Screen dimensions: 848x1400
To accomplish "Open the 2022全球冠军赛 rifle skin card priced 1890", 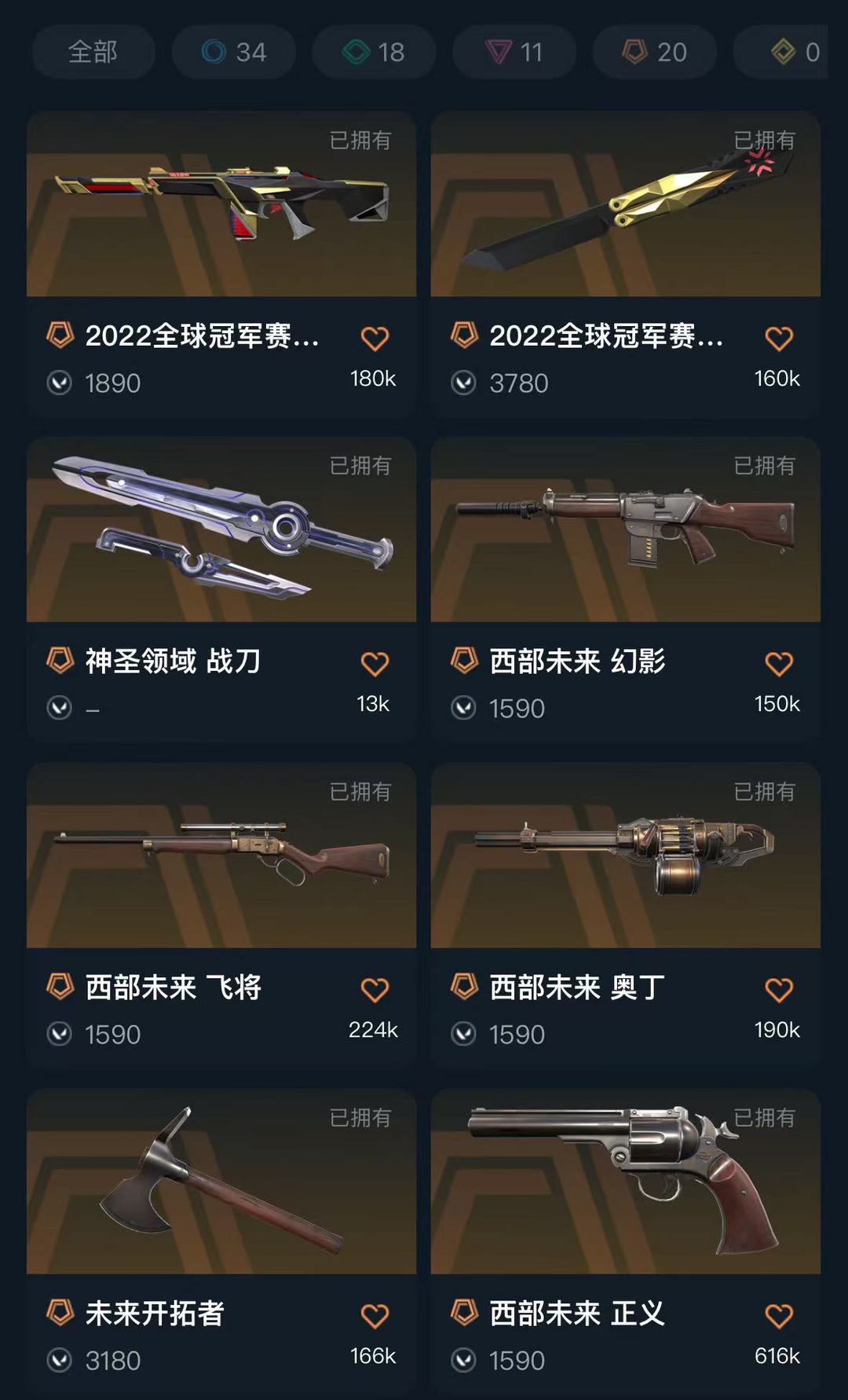I will [221, 204].
